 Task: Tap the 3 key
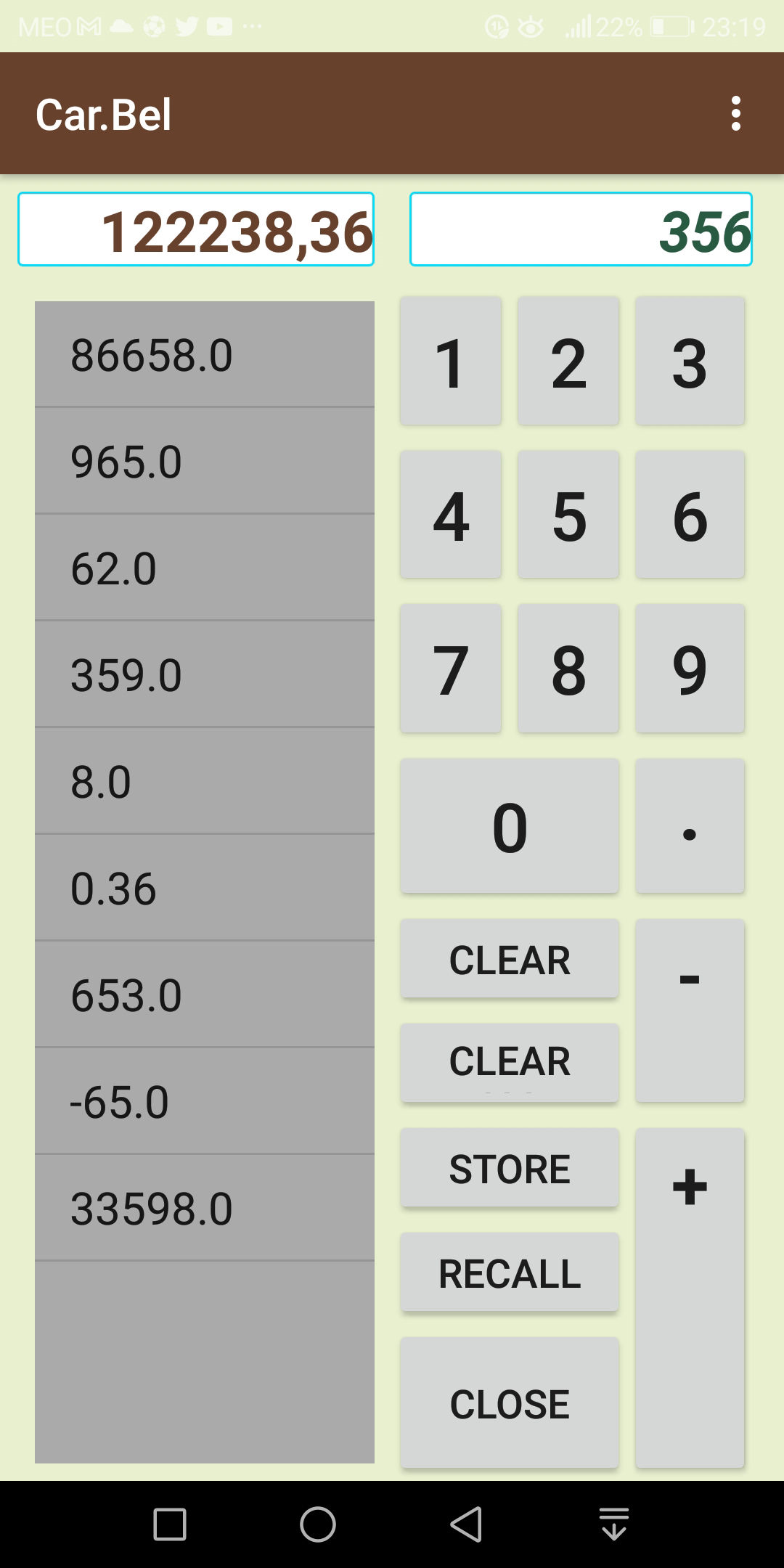(690, 362)
